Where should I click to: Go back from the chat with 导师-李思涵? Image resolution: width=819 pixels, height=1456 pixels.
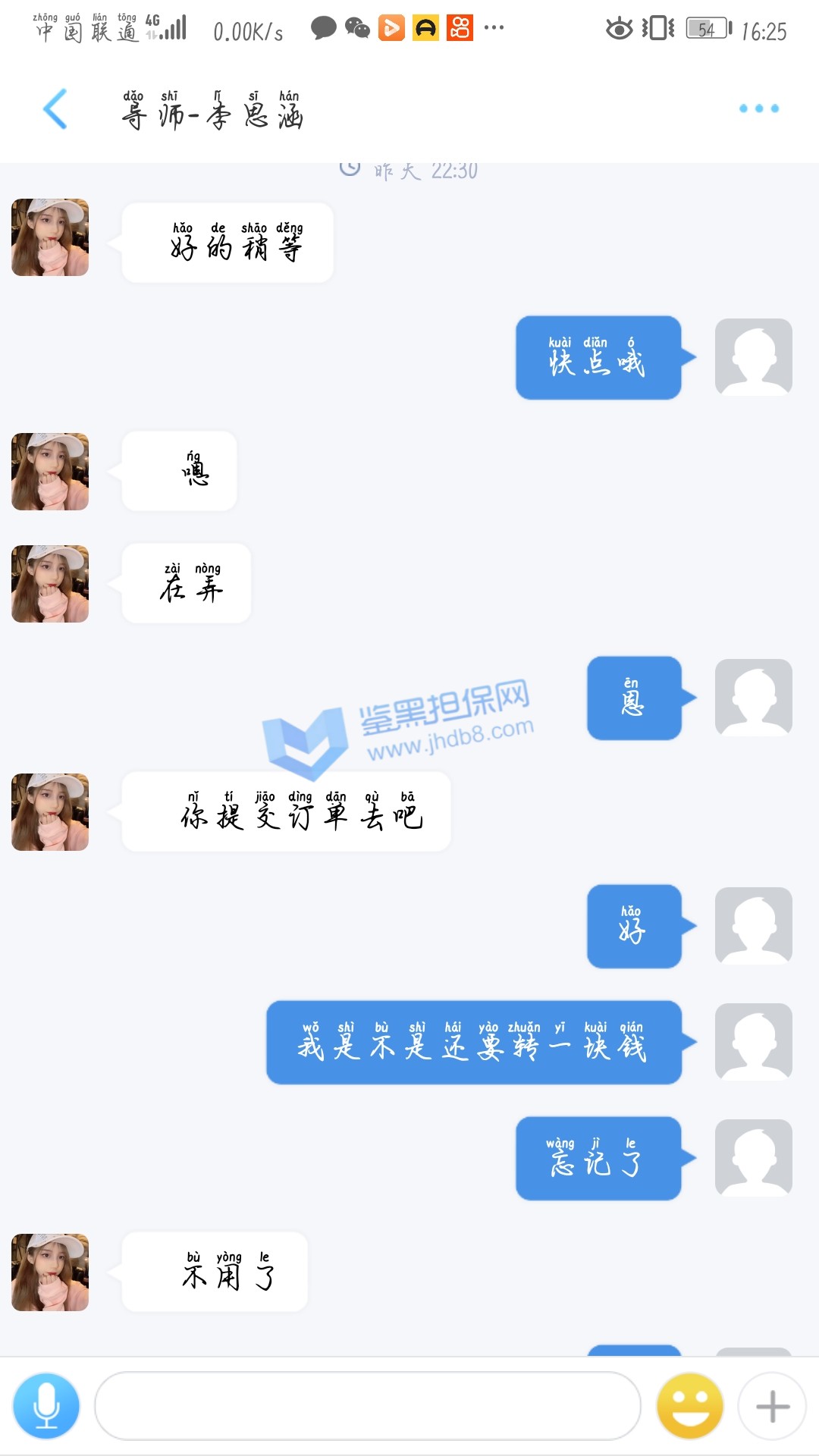coord(55,109)
